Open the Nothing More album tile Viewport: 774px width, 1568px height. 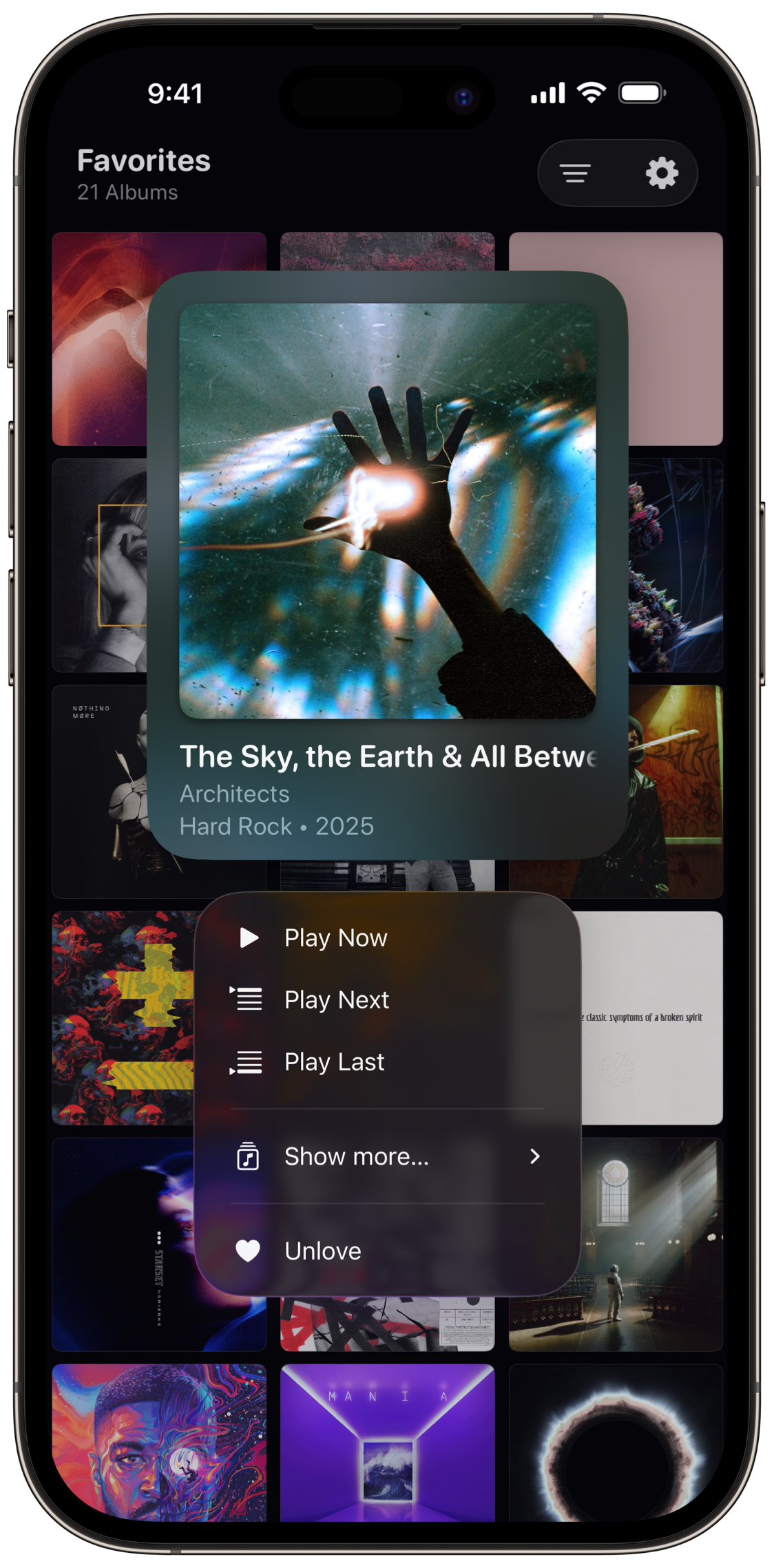(x=99, y=792)
